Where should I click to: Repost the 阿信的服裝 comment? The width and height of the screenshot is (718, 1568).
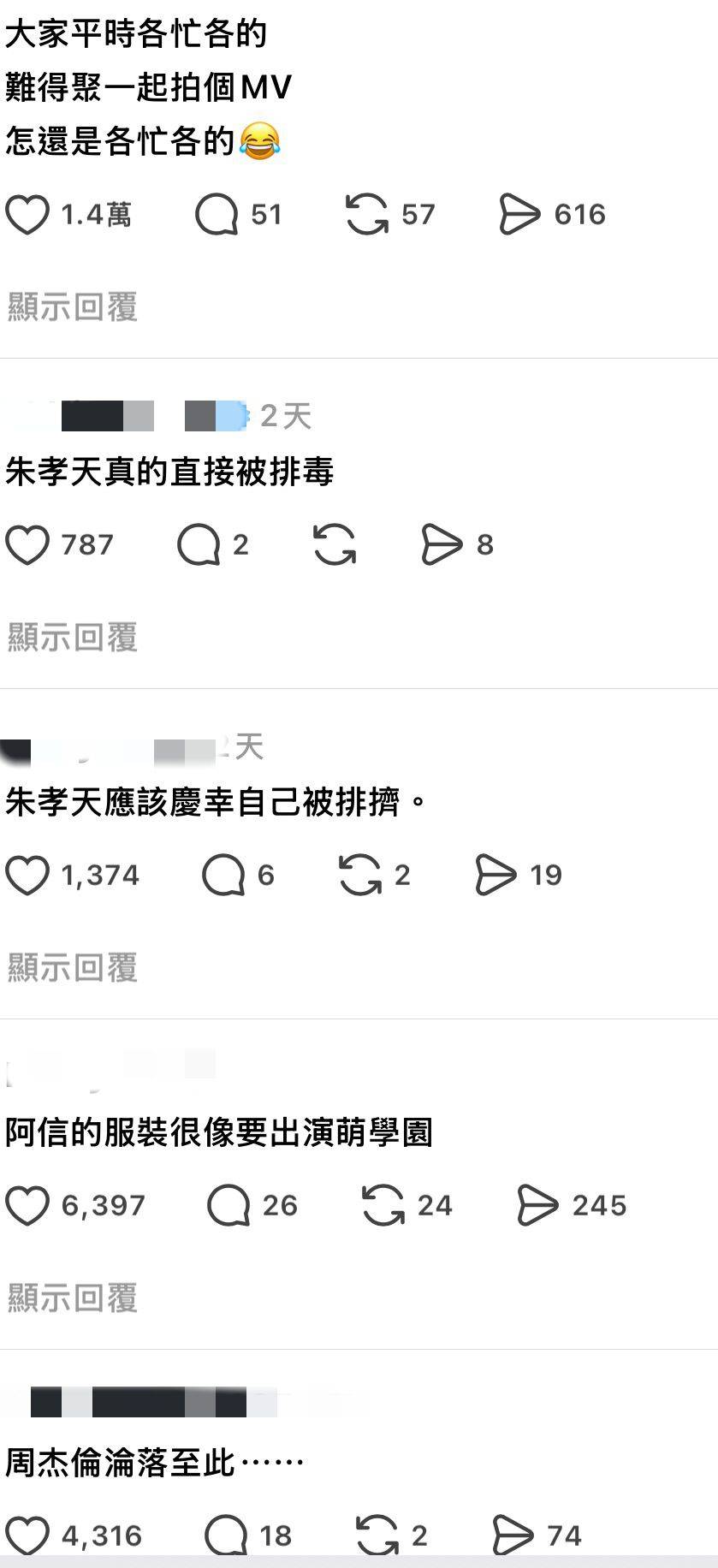[383, 1206]
